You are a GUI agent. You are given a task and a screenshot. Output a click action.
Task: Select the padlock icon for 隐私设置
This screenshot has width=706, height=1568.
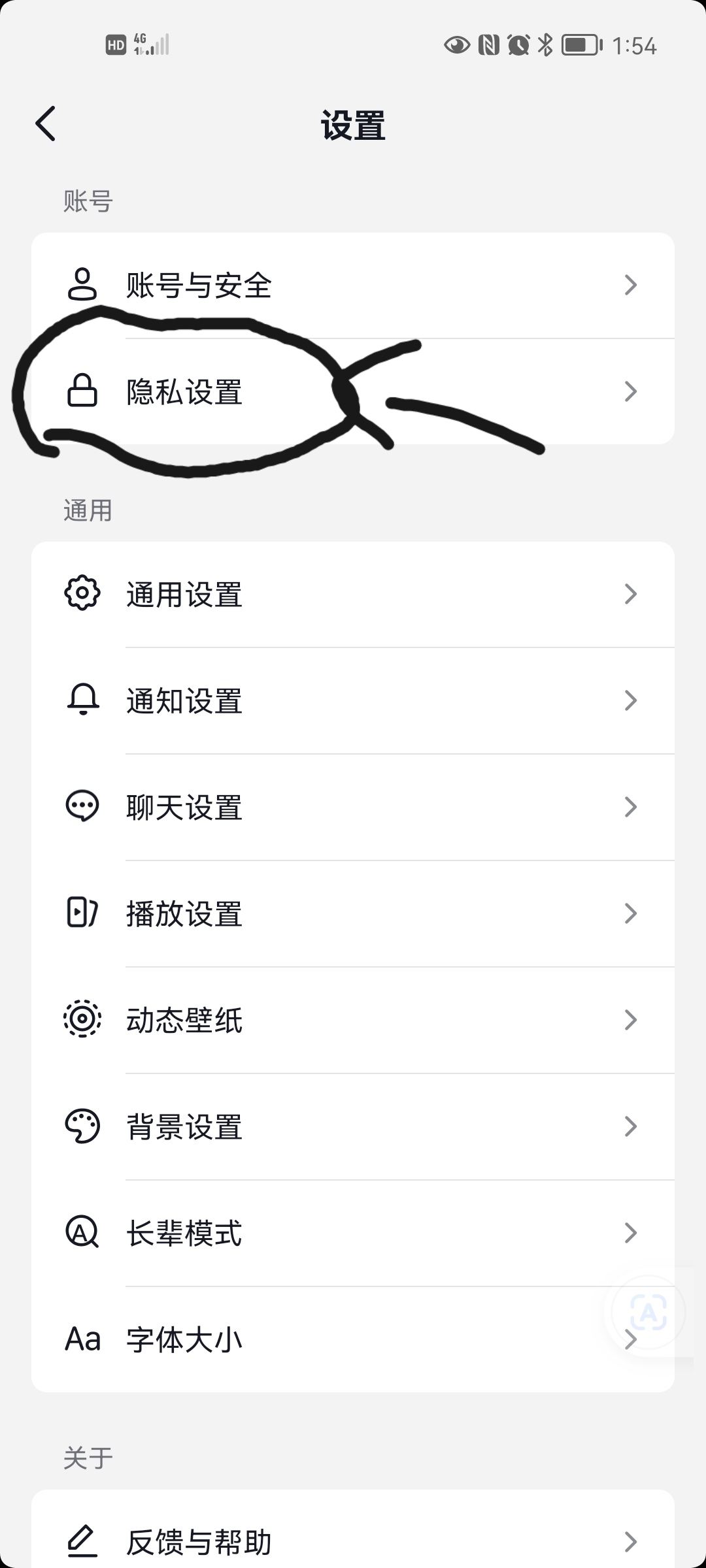tap(81, 391)
